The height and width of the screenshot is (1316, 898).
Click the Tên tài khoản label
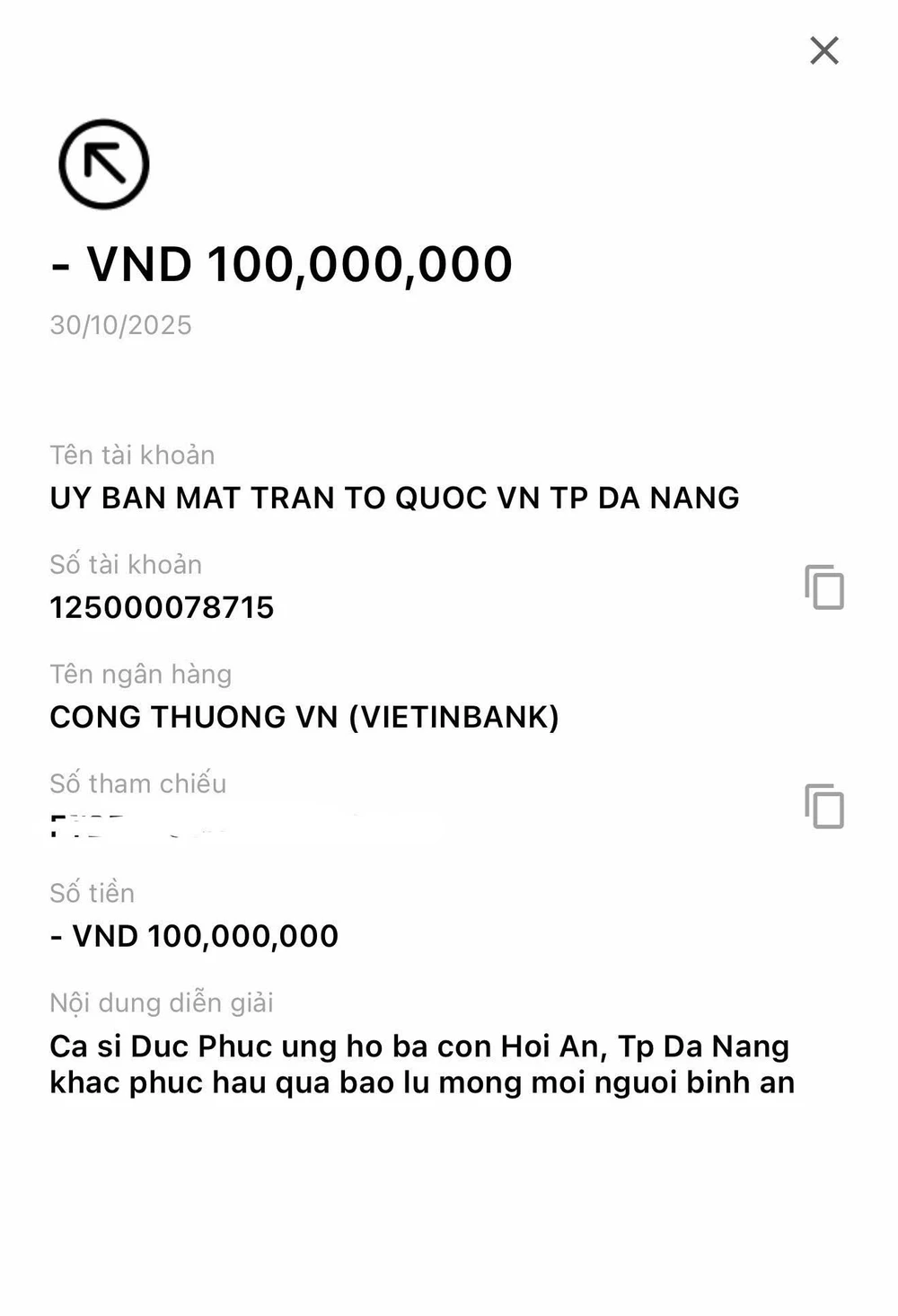(132, 455)
